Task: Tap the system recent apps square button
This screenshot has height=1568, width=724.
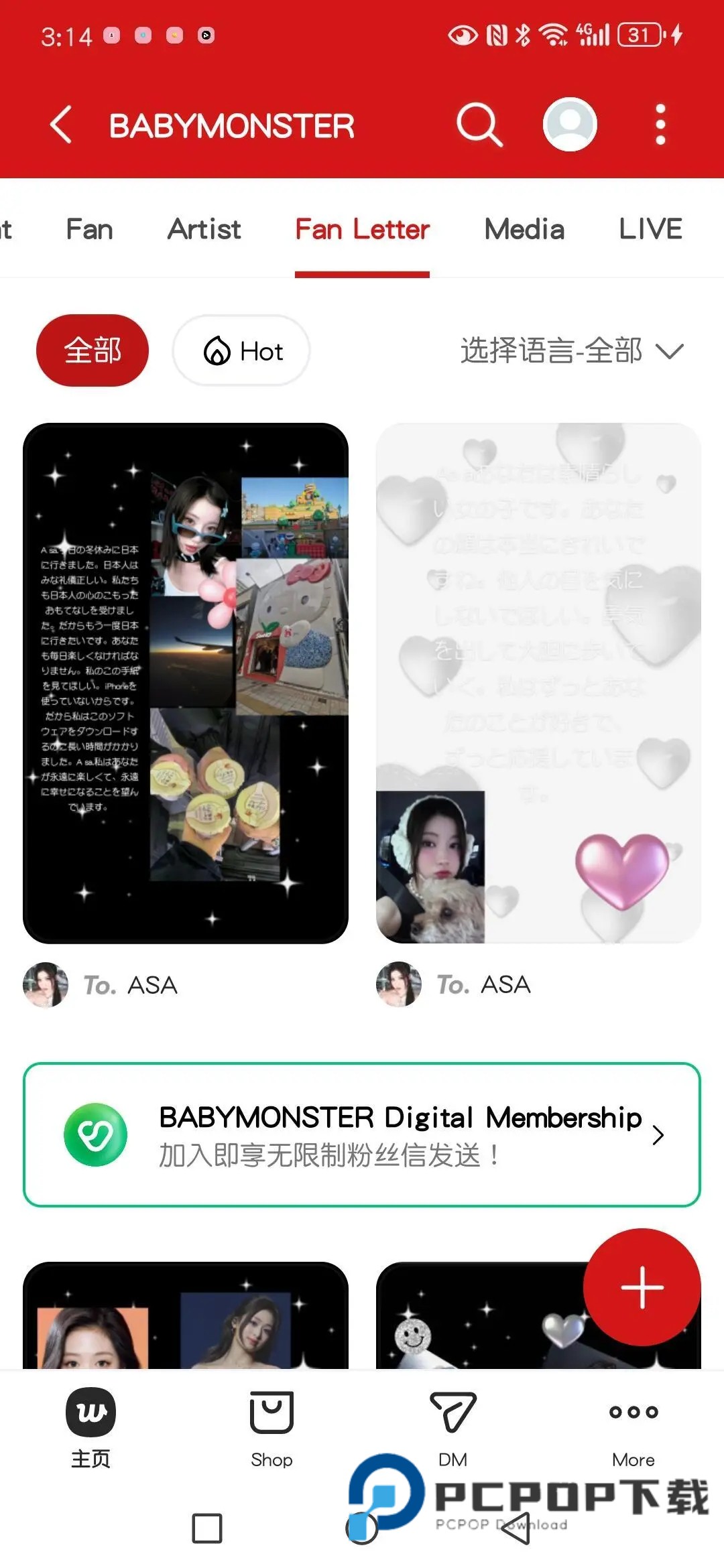Action: click(x=207, y=1528)
